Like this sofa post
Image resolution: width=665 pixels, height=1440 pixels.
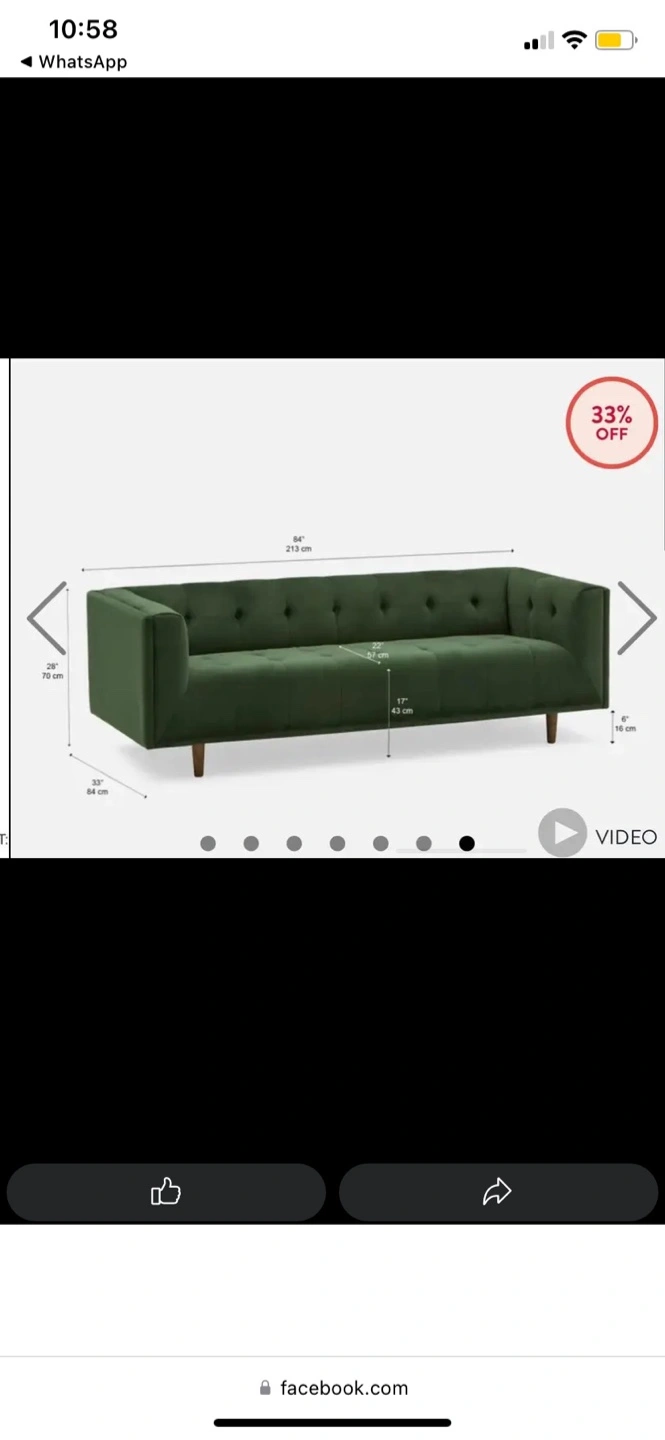pyautogui.click(x=166, y=1192)
